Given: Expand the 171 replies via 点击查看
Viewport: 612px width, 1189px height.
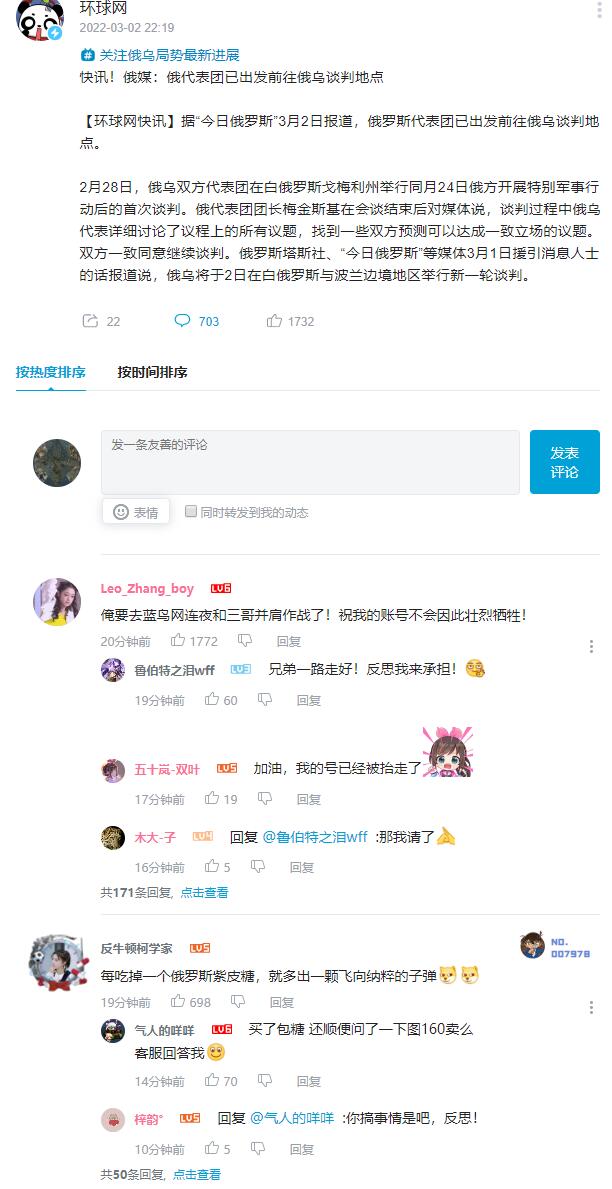Looking at the screenshot, I should tap(204, 892).
